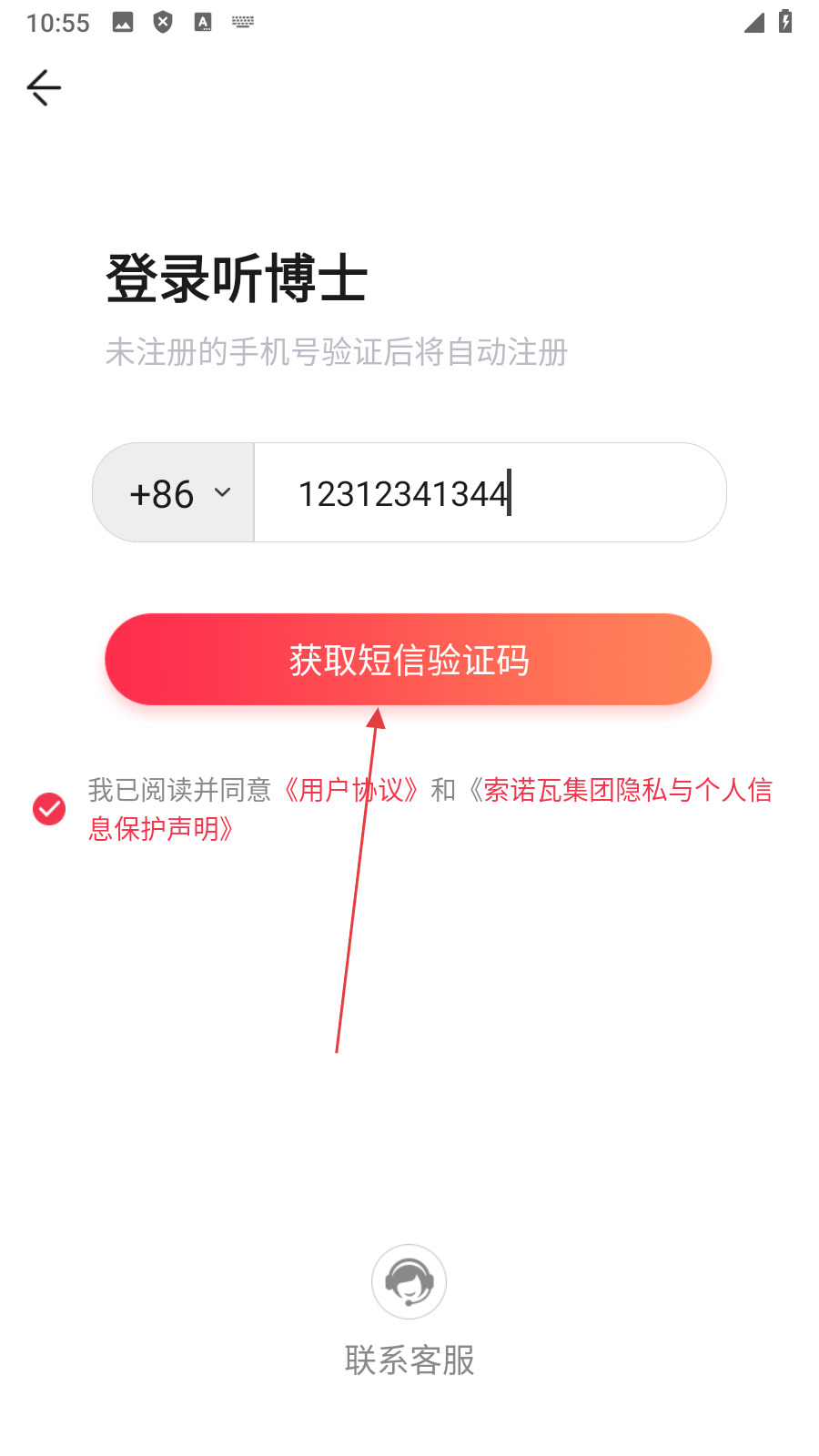Tap 获取短信验证码 to get the SMS code

tap(409, 660)
